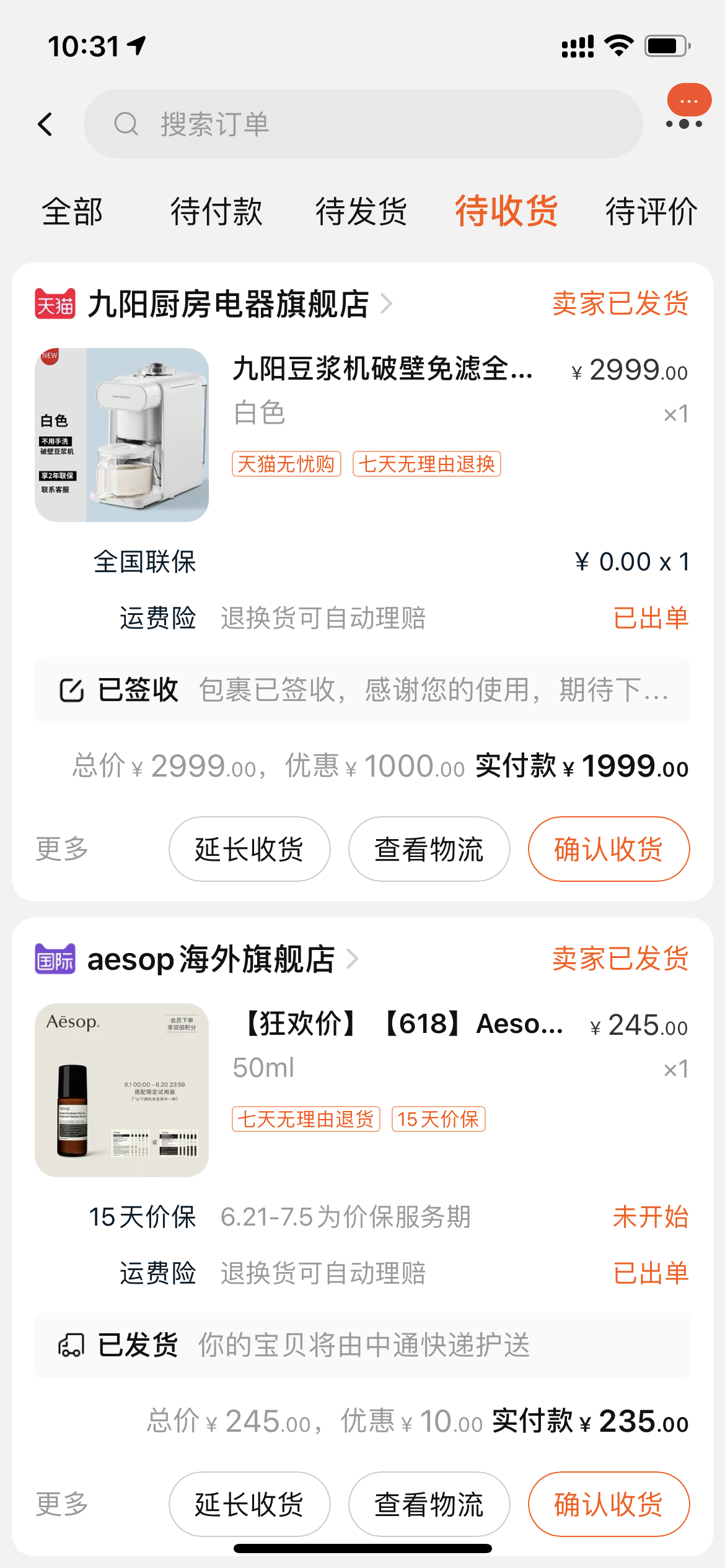Tap the 搜索订单 search field
This screenshot has height=1568, width=725.
362,124
